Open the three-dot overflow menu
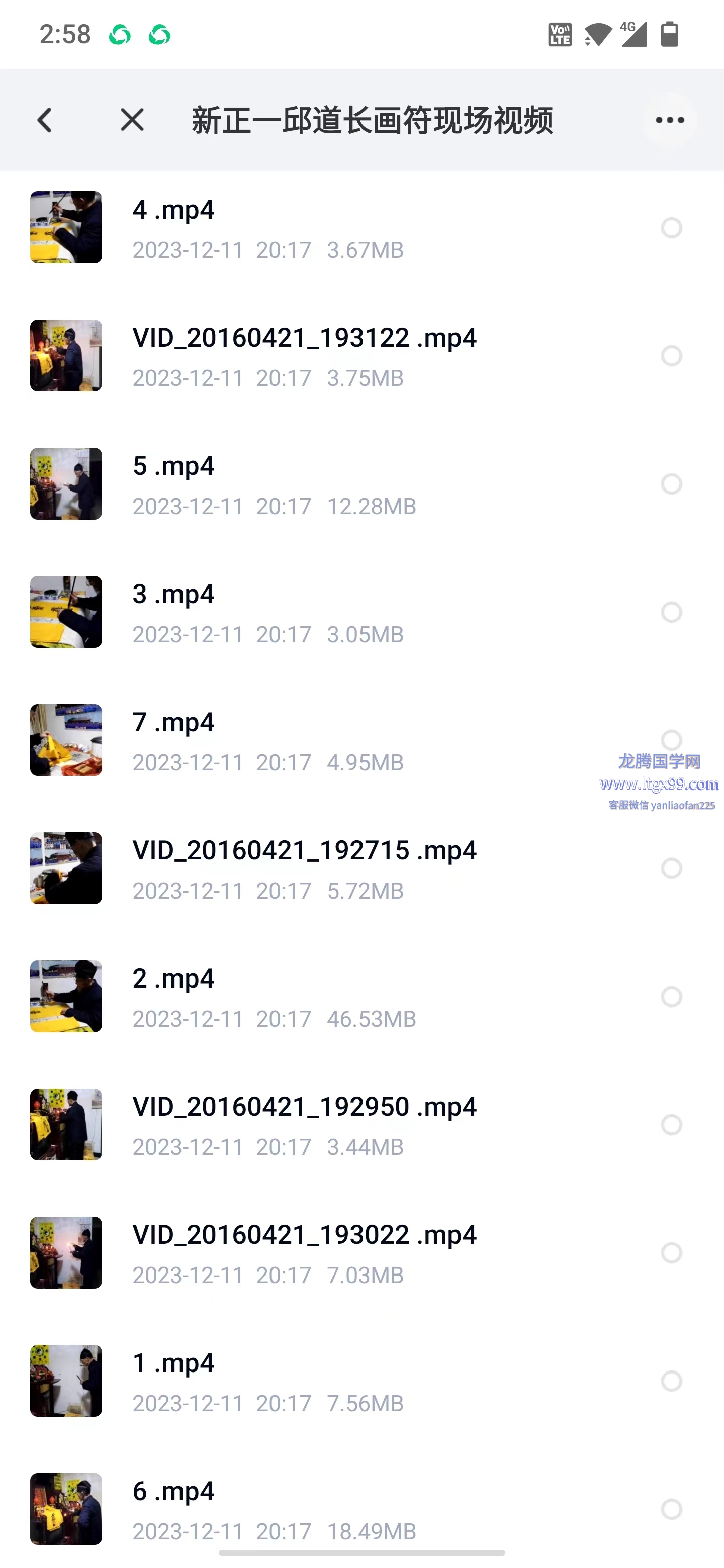This screenshot has width=724, height=1568. pos(670,120)
